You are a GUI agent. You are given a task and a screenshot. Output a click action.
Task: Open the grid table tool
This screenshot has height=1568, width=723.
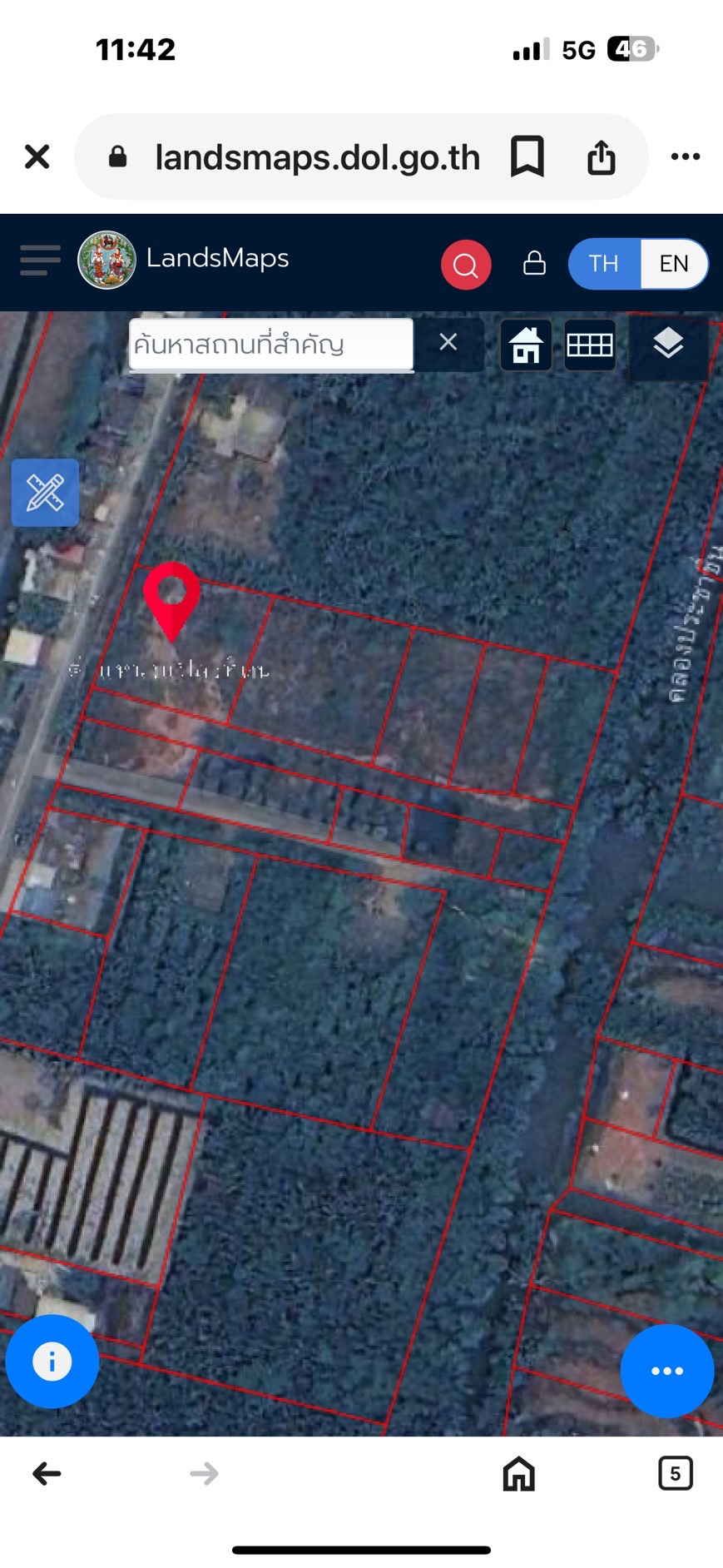(590, 345)
